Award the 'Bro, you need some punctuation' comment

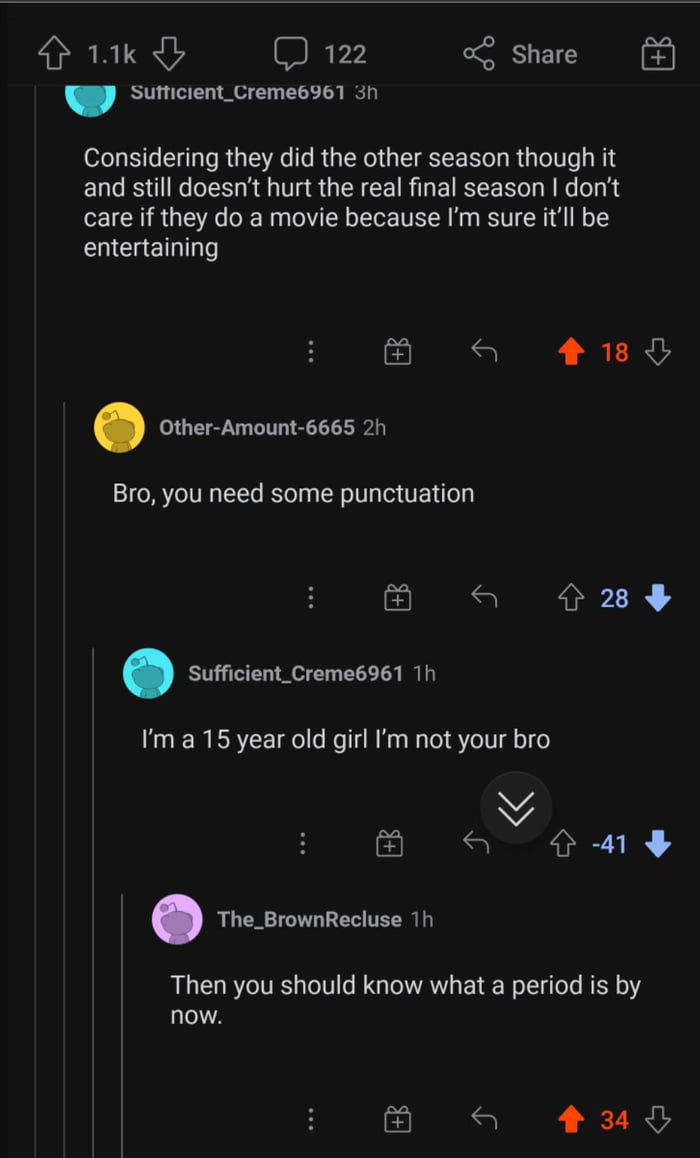(x=397, y=598)
